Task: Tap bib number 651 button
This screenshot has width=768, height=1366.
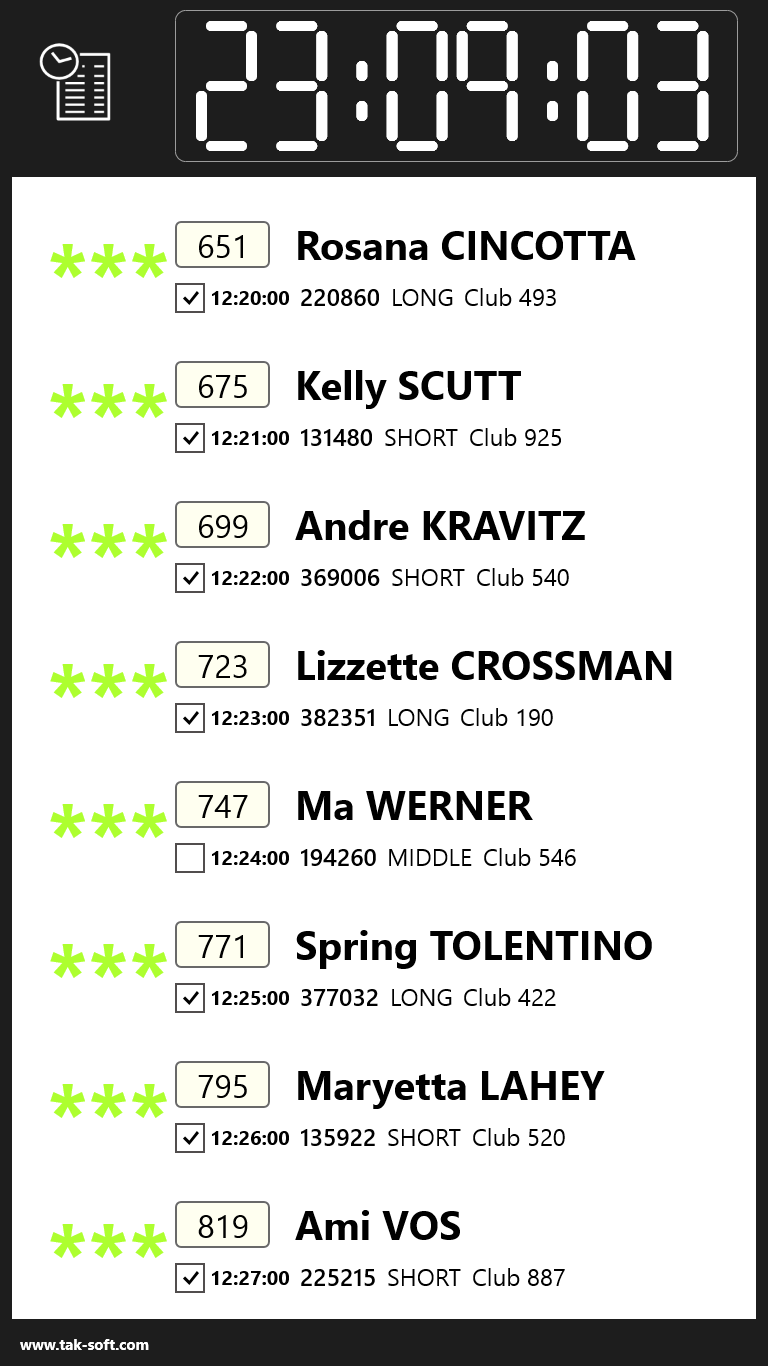Action: 223,245
